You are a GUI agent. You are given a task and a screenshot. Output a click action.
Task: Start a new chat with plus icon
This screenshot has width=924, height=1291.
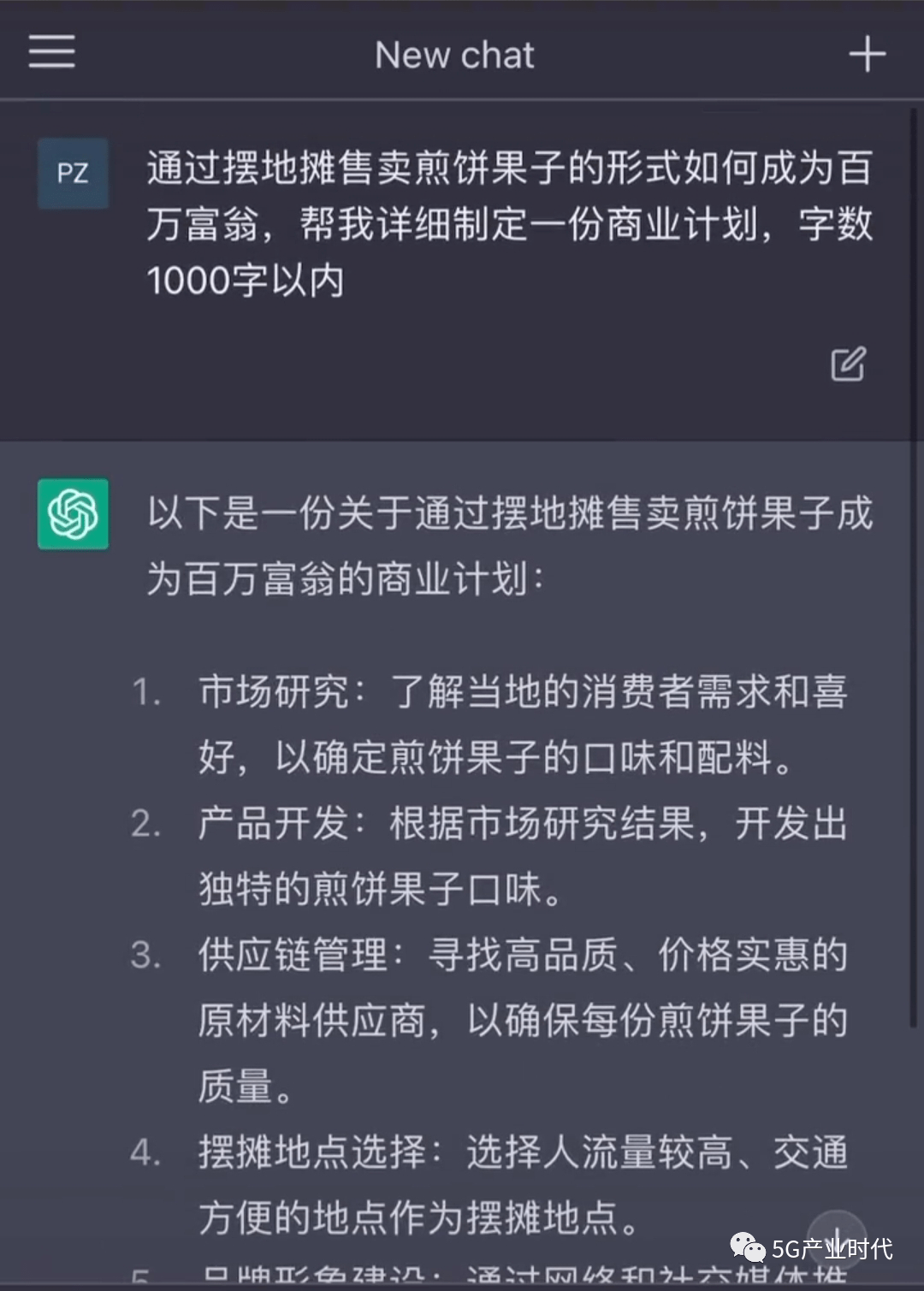(867, 54)
